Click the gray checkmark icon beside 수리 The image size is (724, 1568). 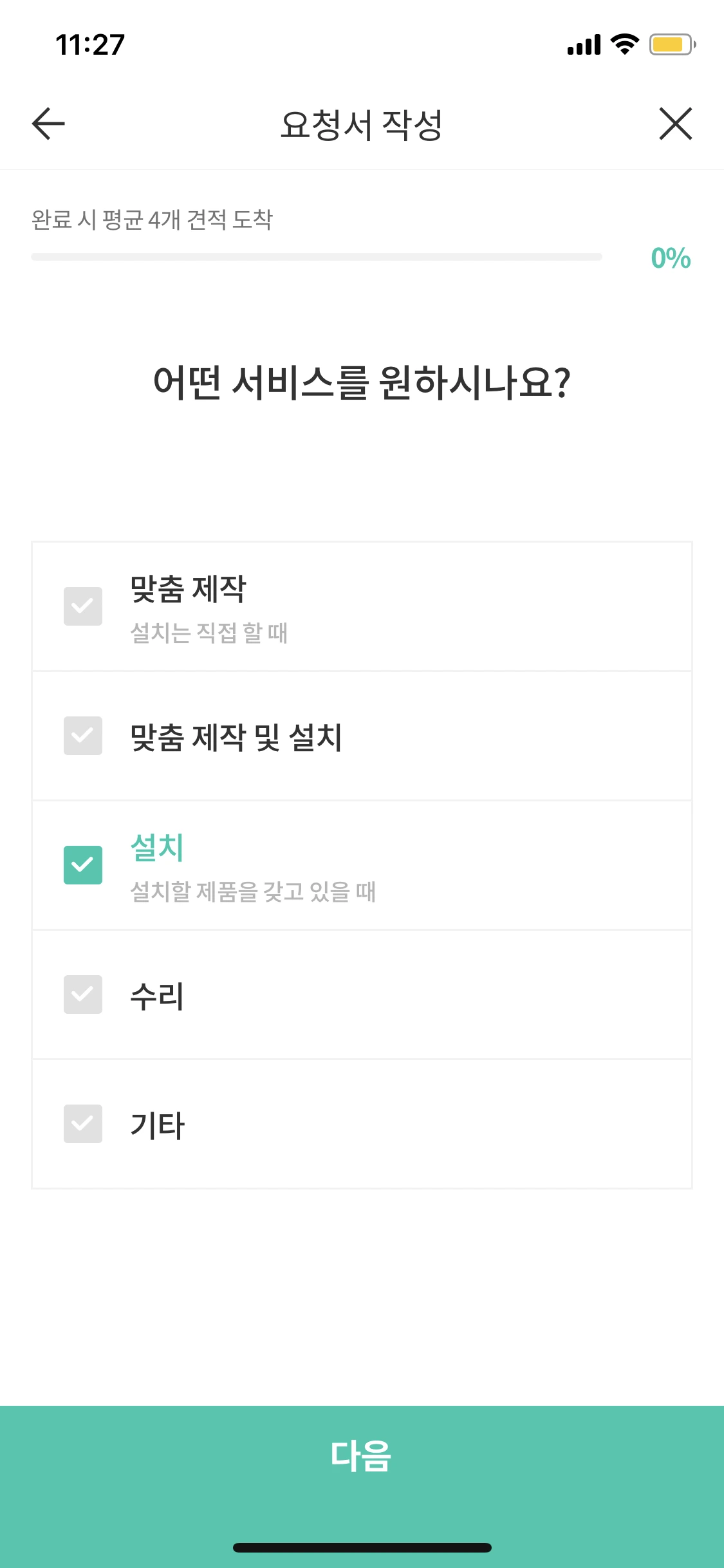coord(83,994)
